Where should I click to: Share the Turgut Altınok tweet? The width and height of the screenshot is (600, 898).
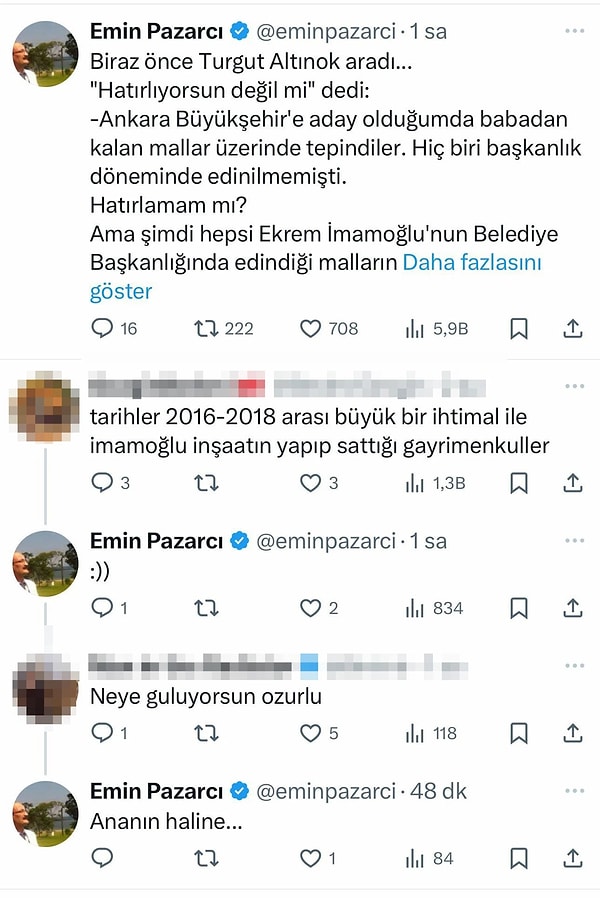point(573,328)
